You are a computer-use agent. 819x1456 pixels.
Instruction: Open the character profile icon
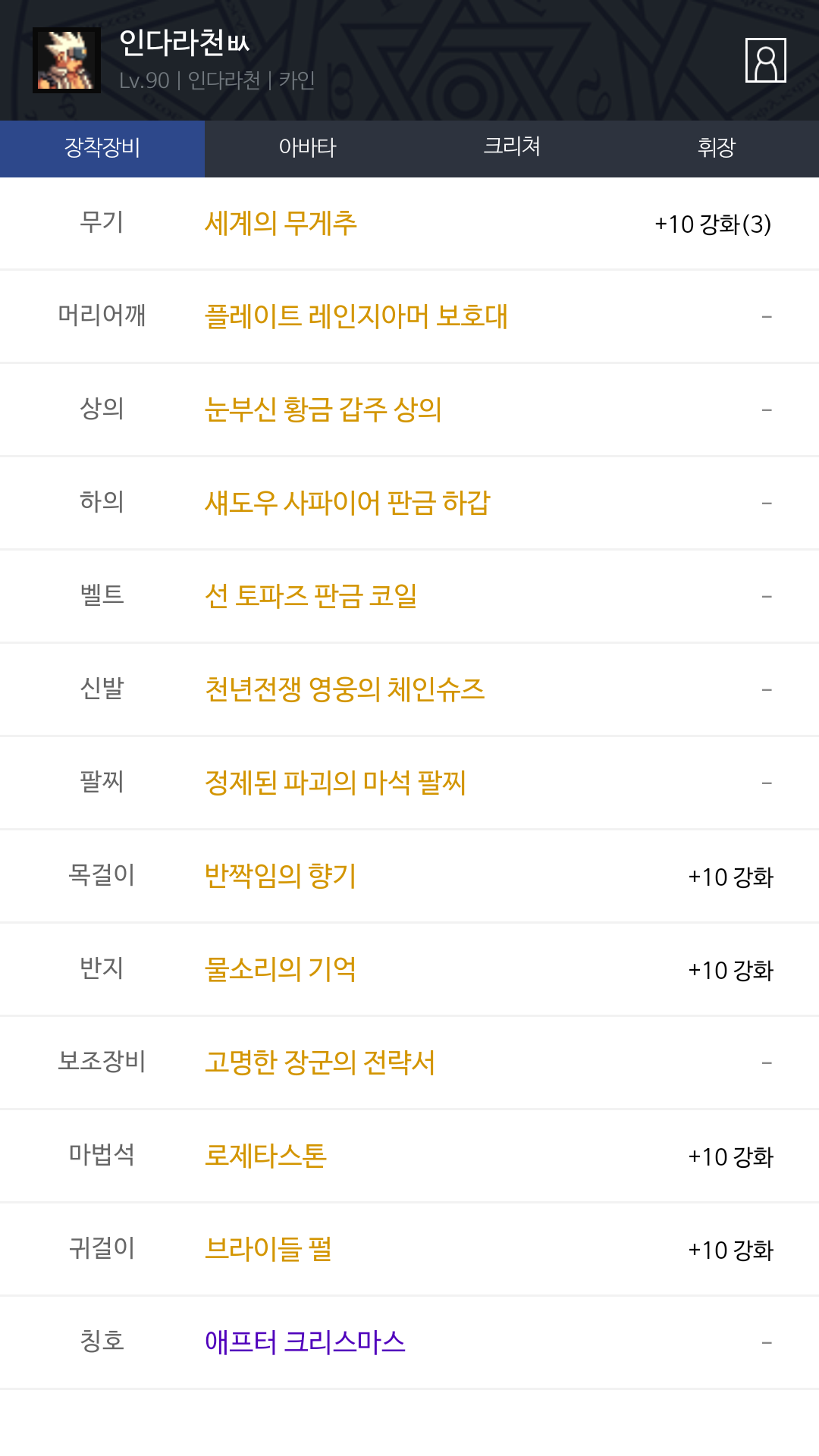pyautogui.click(x=765, y=60)
